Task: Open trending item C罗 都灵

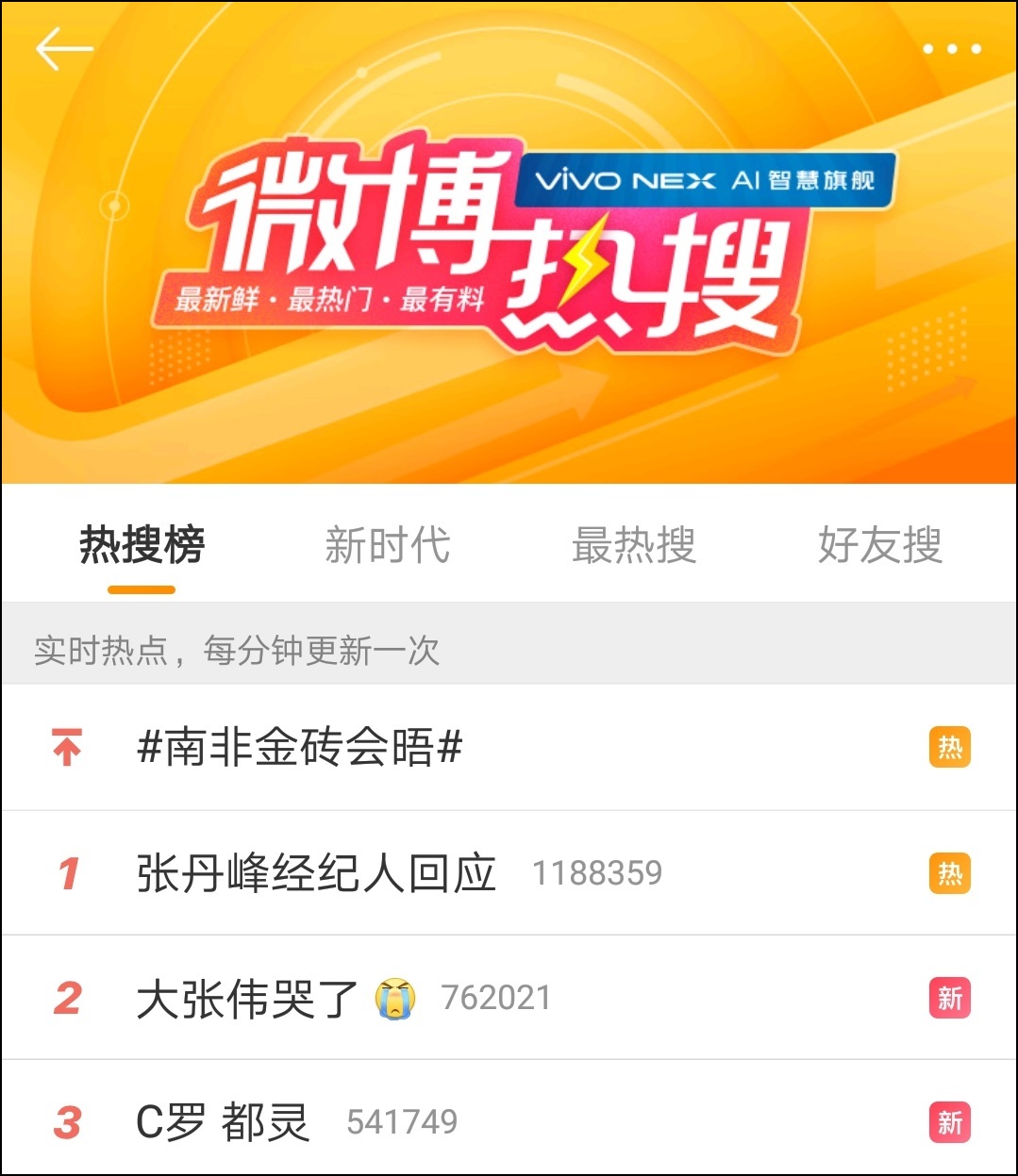Action: 509,1118
